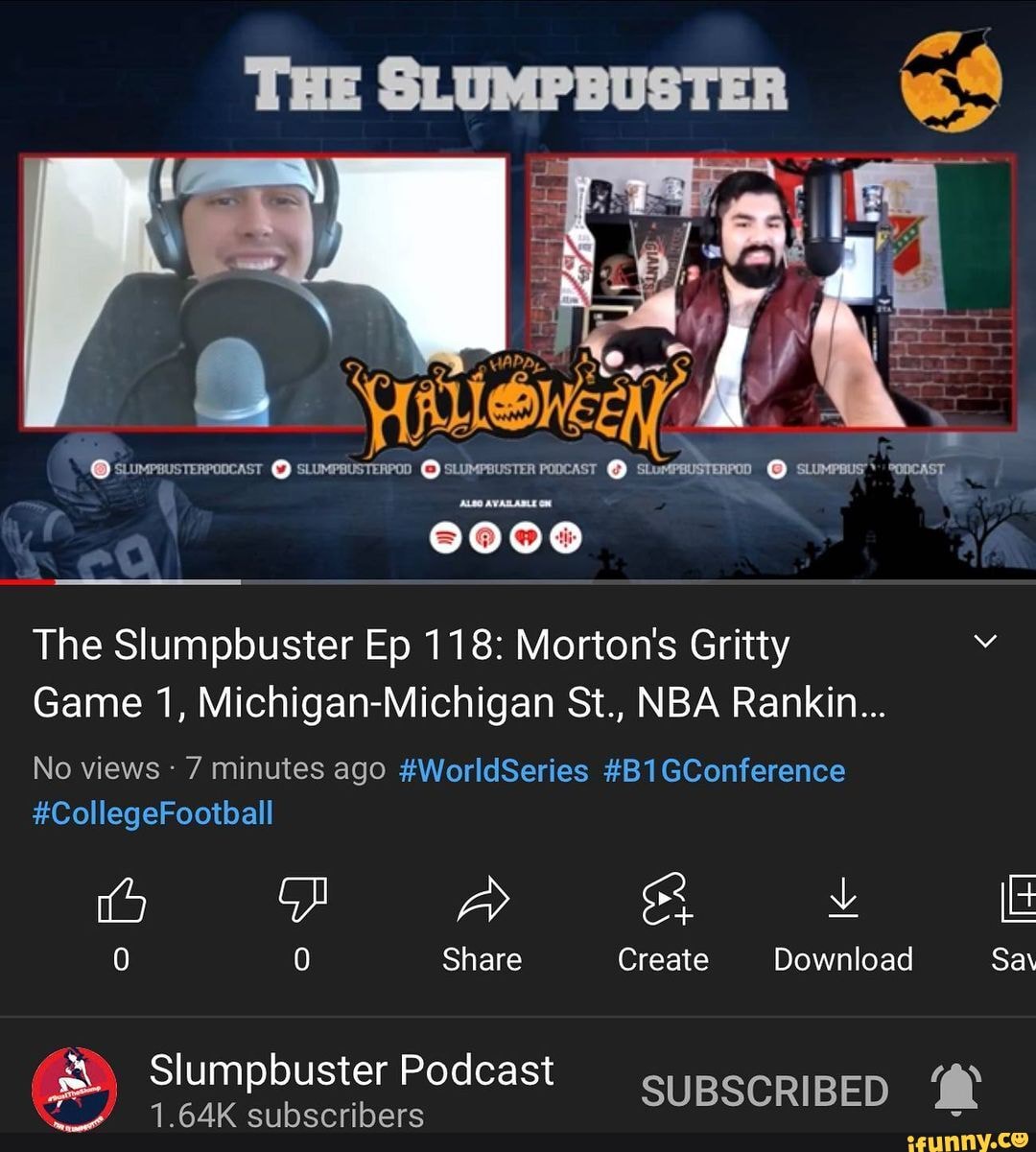Tap the Download icon
Image resolution: width=1036 pixels, height=1152 pixels.
[x=842, y=900]
